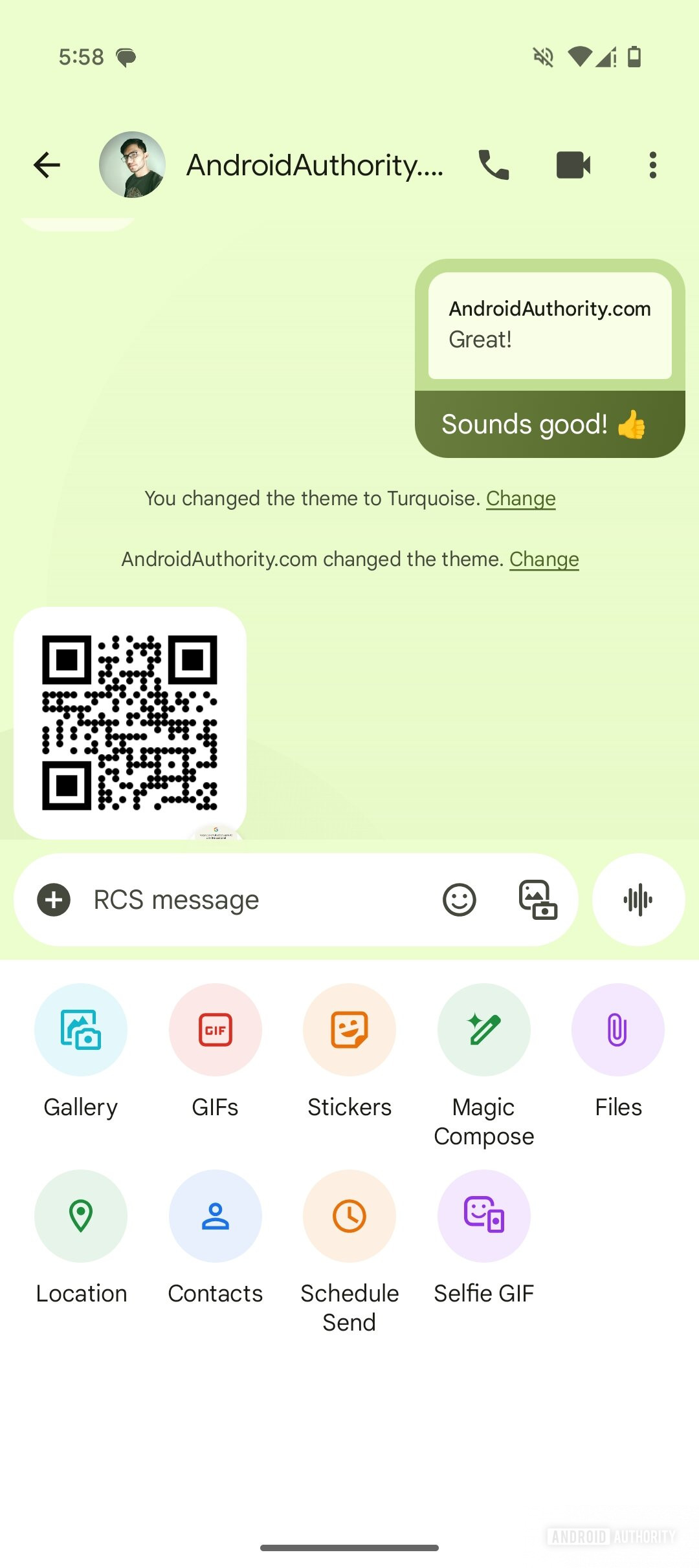Go back to the conversation list
The image size is (699, 1568).
(47, 165)
